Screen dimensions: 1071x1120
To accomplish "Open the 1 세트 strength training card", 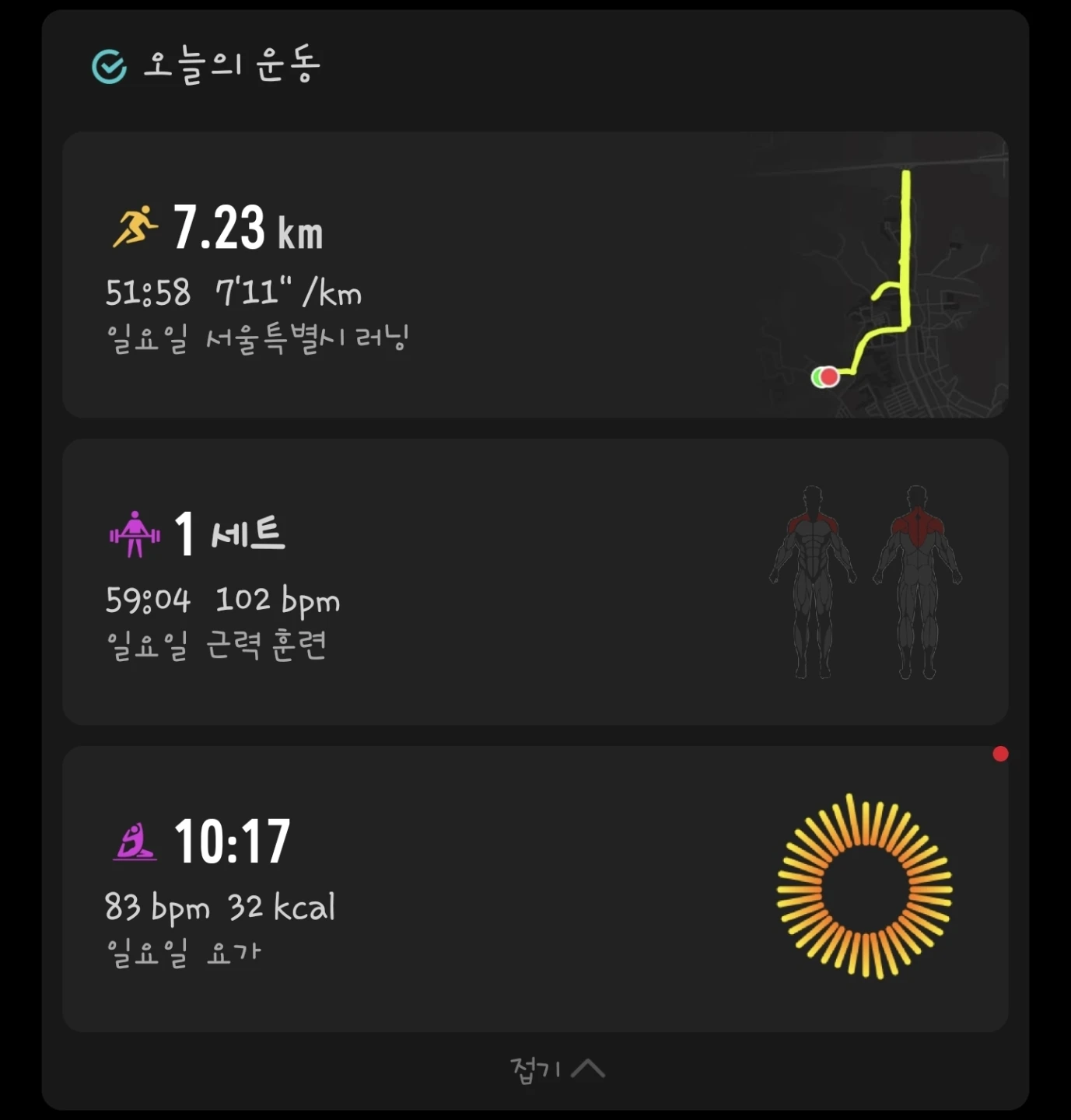I will [x=535, y=582].
